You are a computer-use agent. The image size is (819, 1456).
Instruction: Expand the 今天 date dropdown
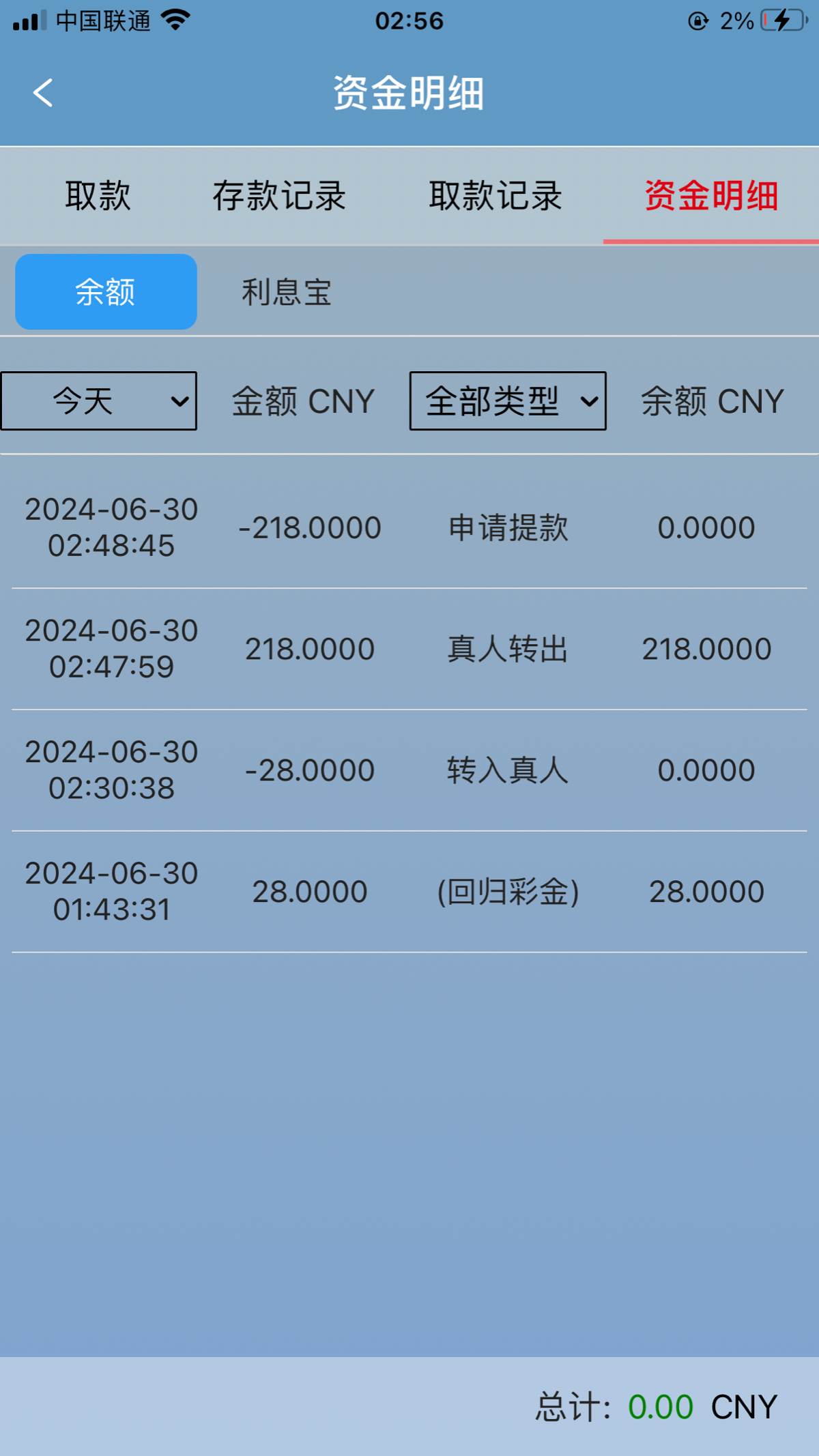(x=99, y=401)
